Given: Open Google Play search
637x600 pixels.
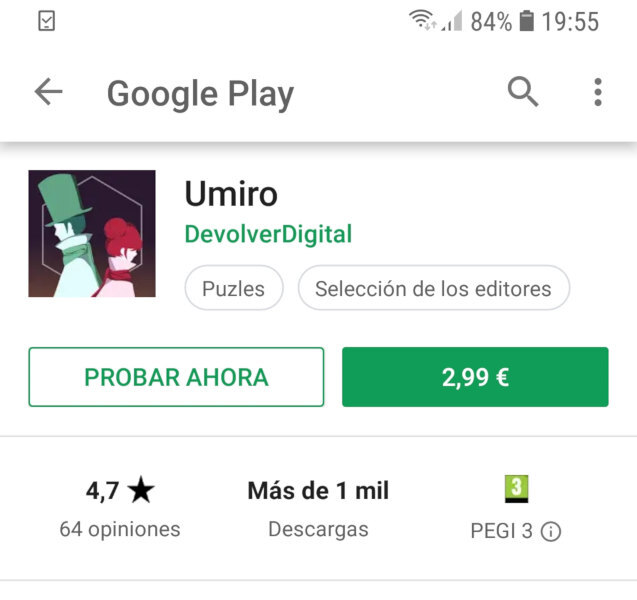Looking at the screenshot, I should (523, 93).
